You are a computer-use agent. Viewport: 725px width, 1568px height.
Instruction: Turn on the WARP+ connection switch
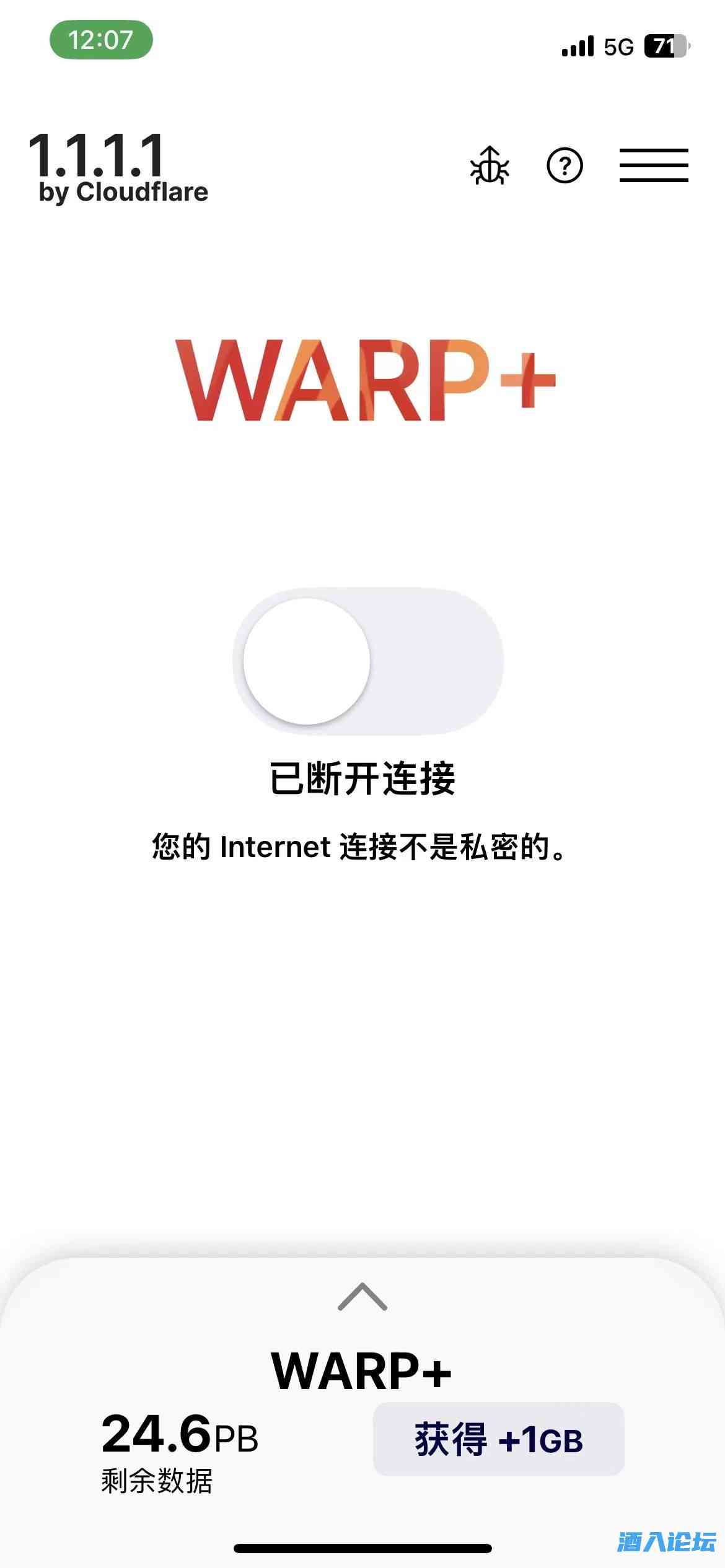coord(367,661)
